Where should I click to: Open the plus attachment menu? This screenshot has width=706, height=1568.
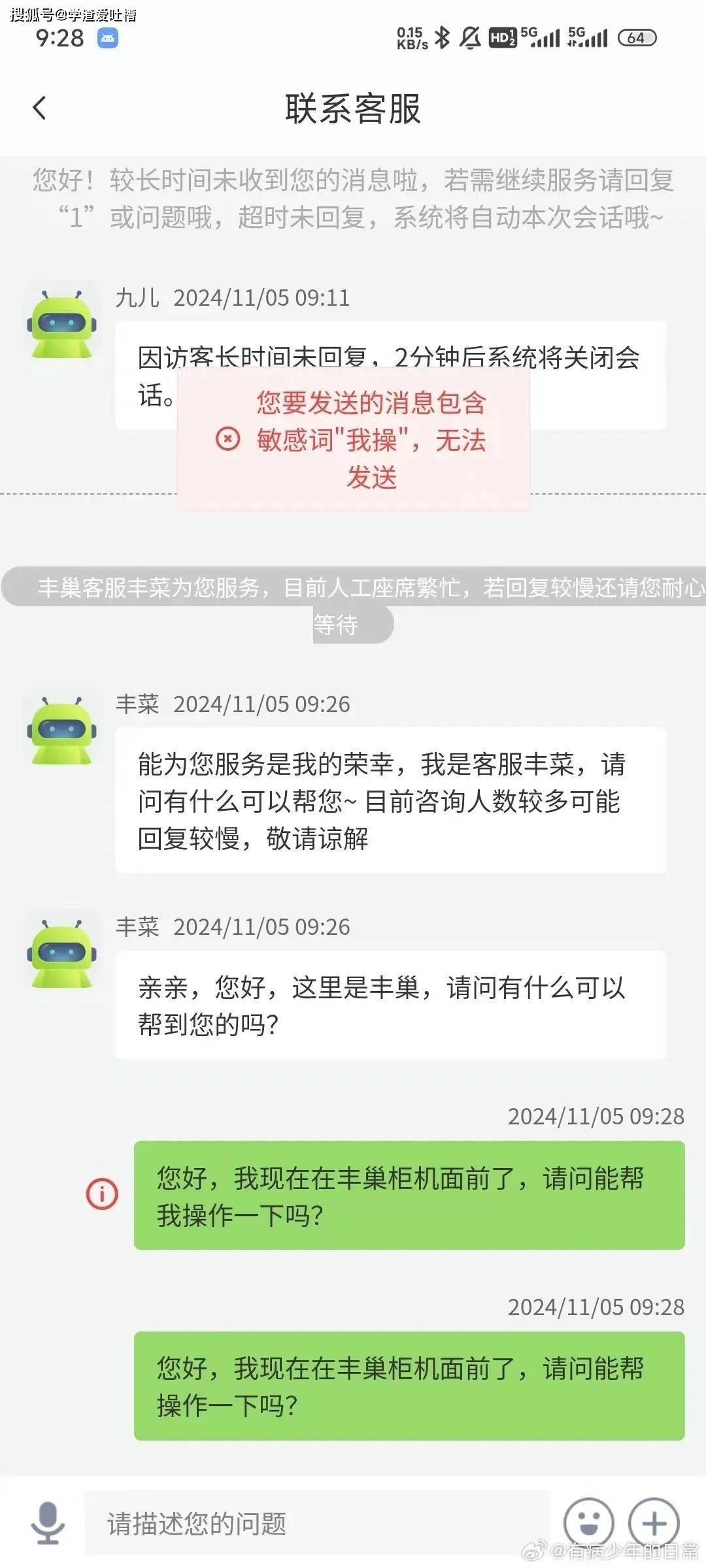click(x=654, y=1522)
